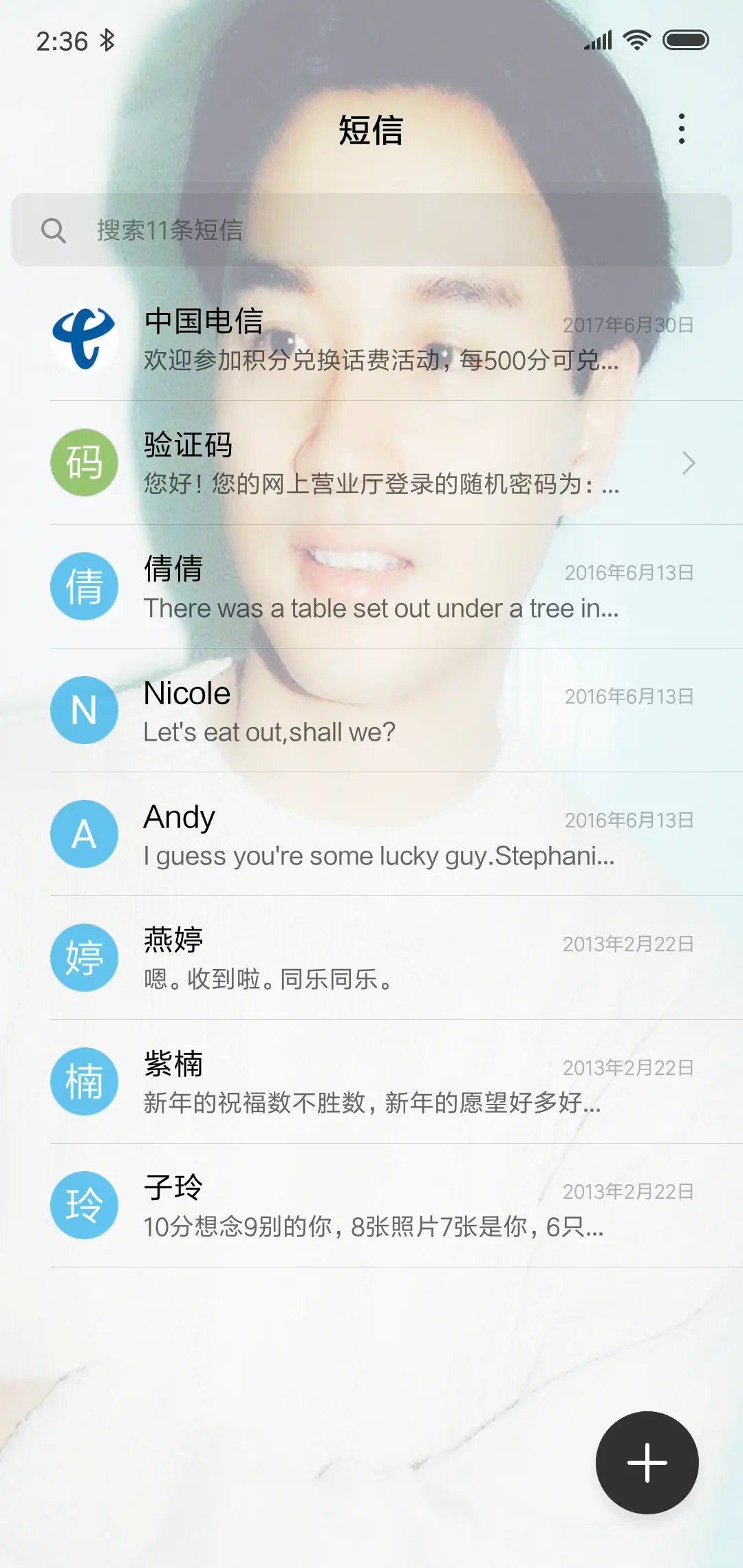Click the 子玲 avatar icon
The height and width of the screenshot is (1568, 743).
point(84,1205)
